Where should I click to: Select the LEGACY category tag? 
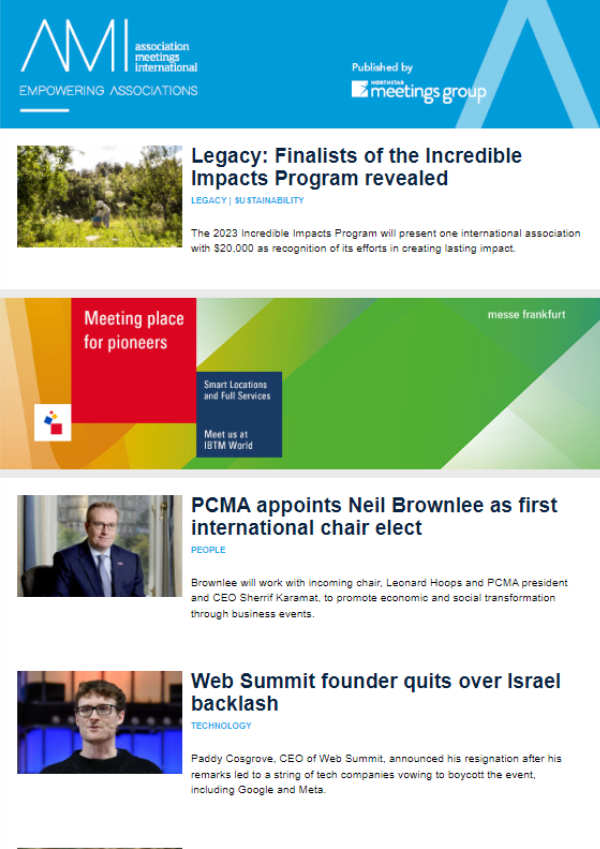[208, 201]
